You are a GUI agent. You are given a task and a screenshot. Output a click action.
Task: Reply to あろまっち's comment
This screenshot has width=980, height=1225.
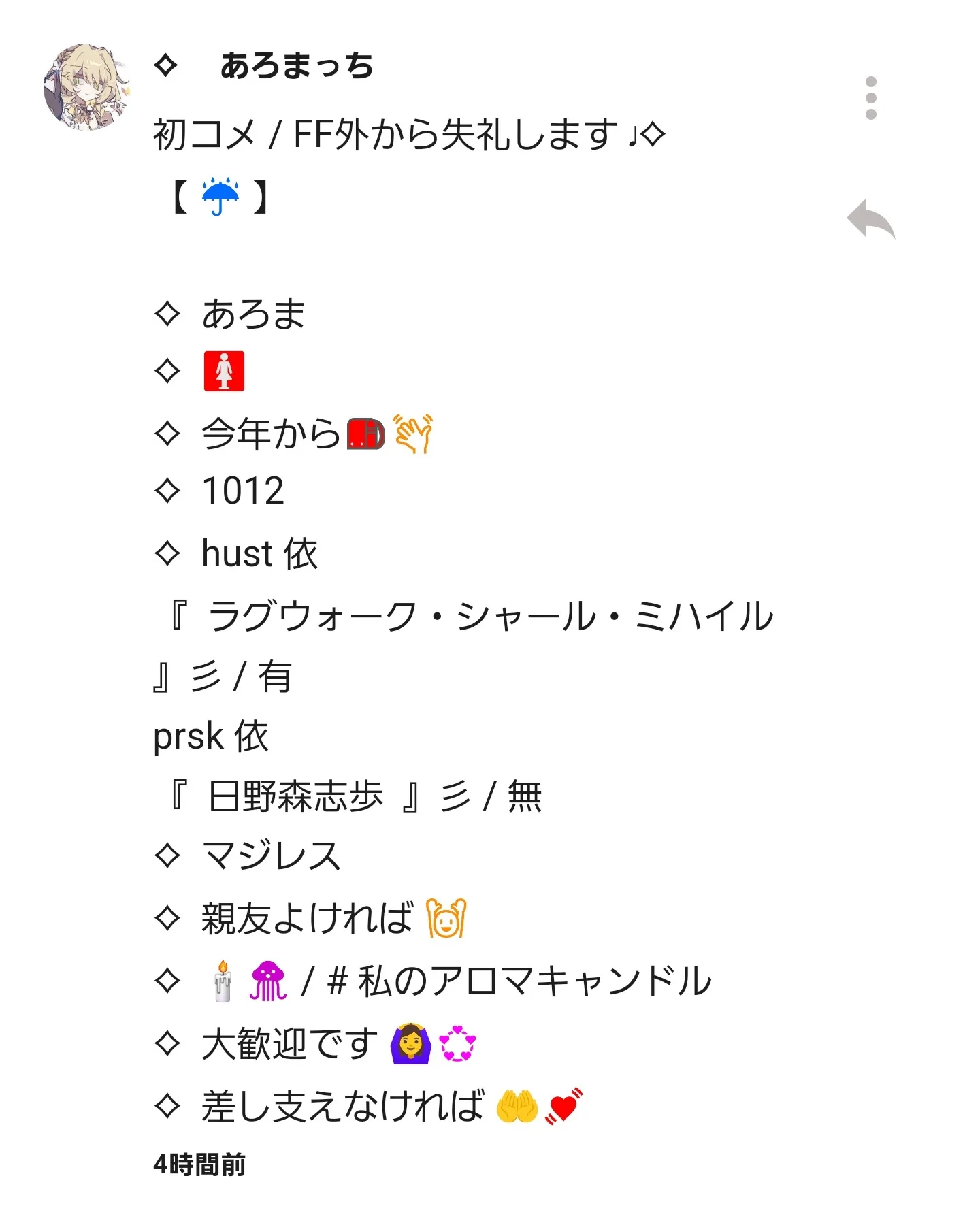pyautogui.click(x=870, y=219)
